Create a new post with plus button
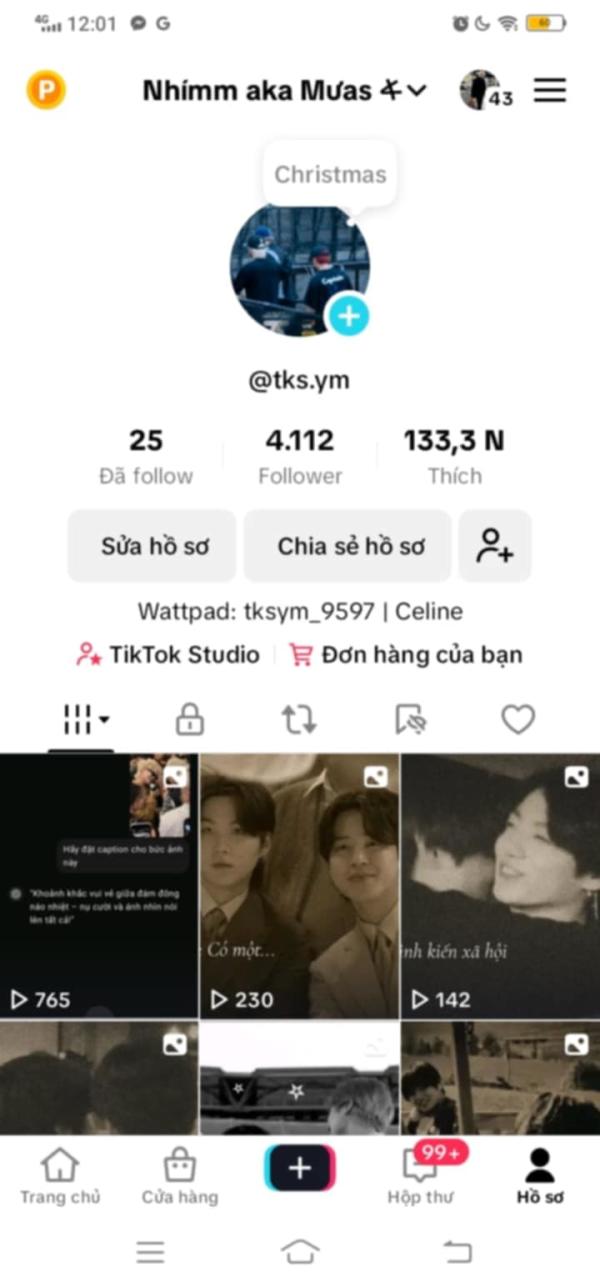600x1287 pixels. pos(300,1168)
